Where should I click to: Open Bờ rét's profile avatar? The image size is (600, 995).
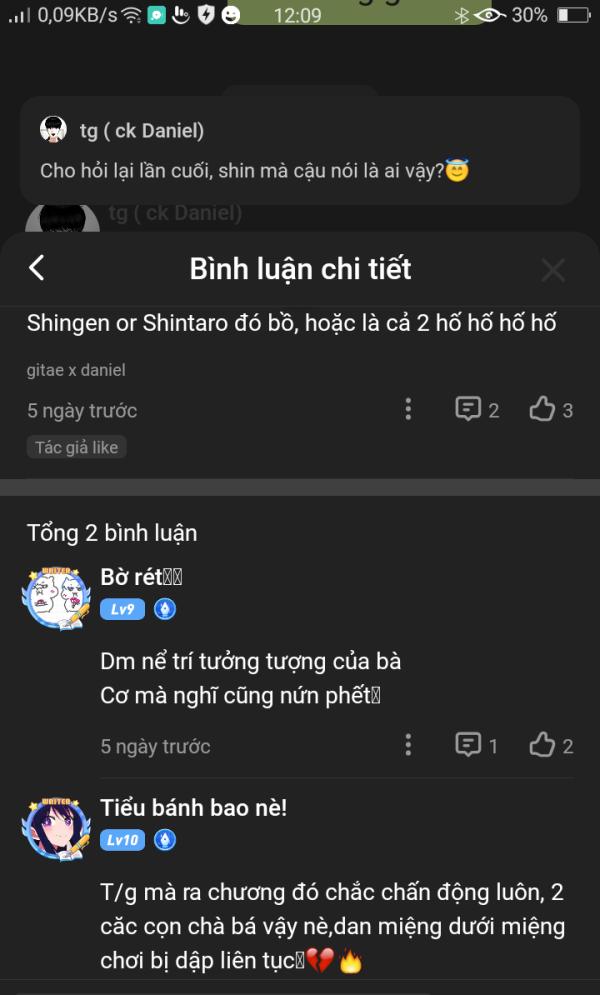[58, 597]
